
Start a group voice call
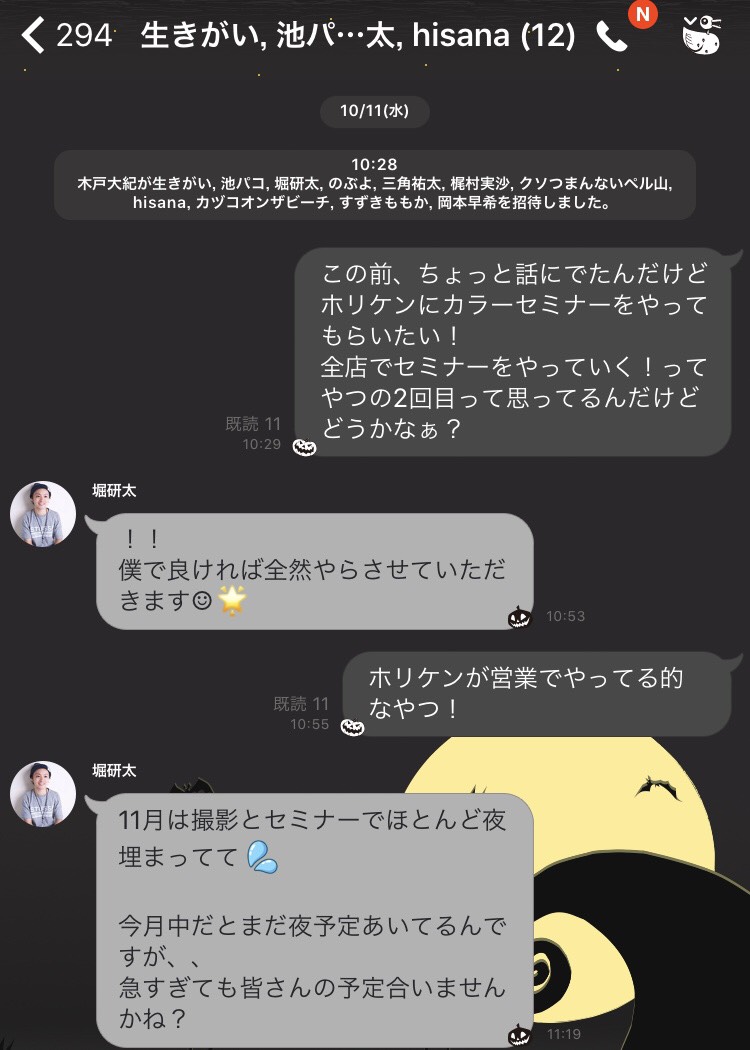pyautogui.click(x=611, y=38)
